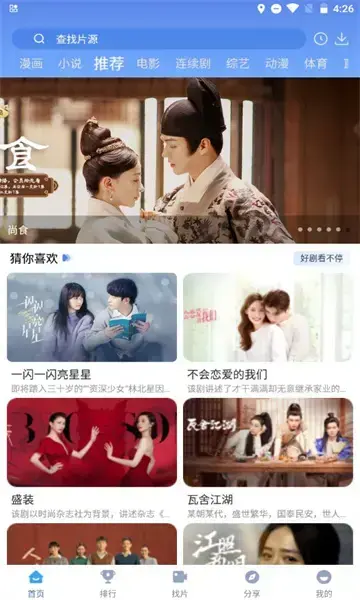Image resolution: width=360 pixels, height=600 pixels.
Task: Select the 体育 tab
Action: (316, 63)
